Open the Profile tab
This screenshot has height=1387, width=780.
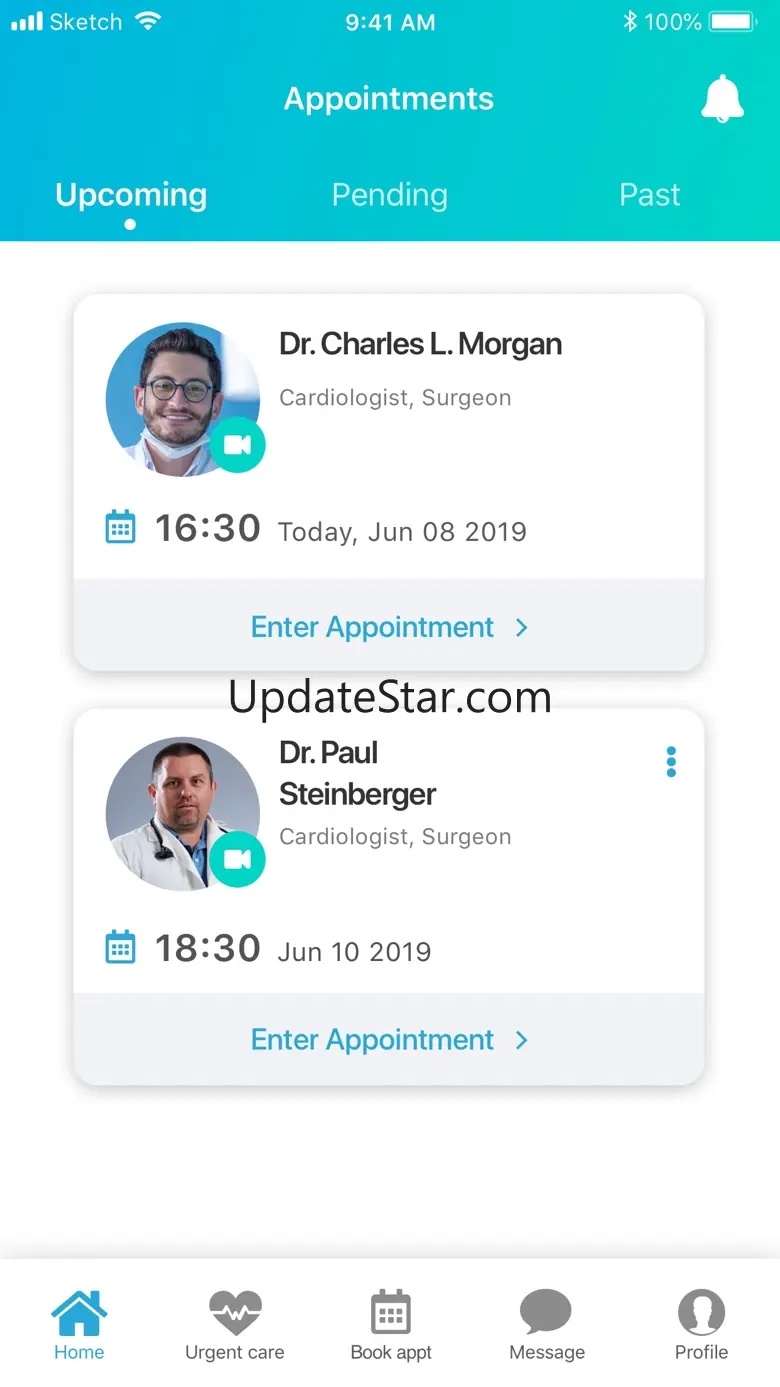click(701, 1325)
